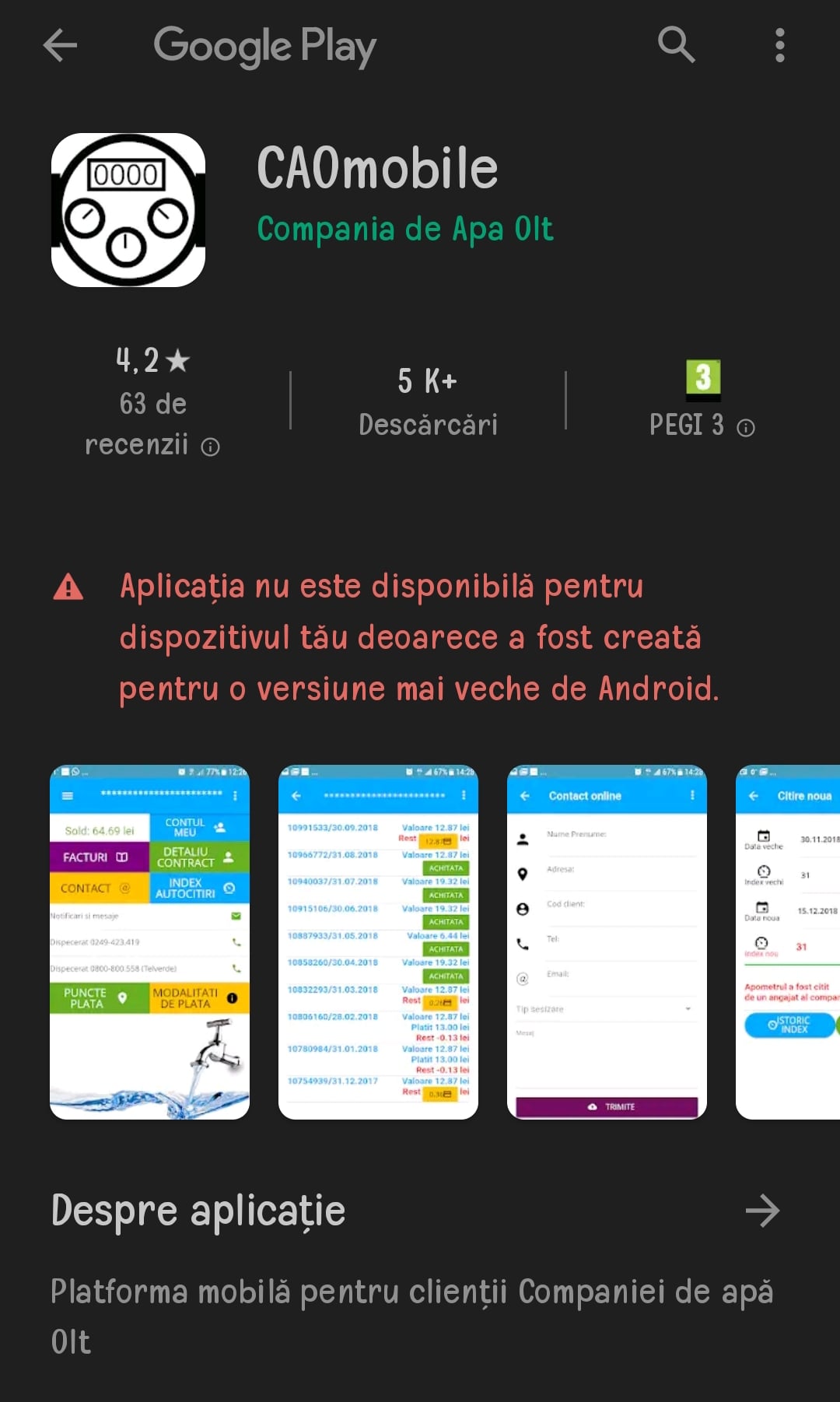Show PEGI 3 rating information
The width and height of the screenshot is (840, 1402).
[745, 428]
